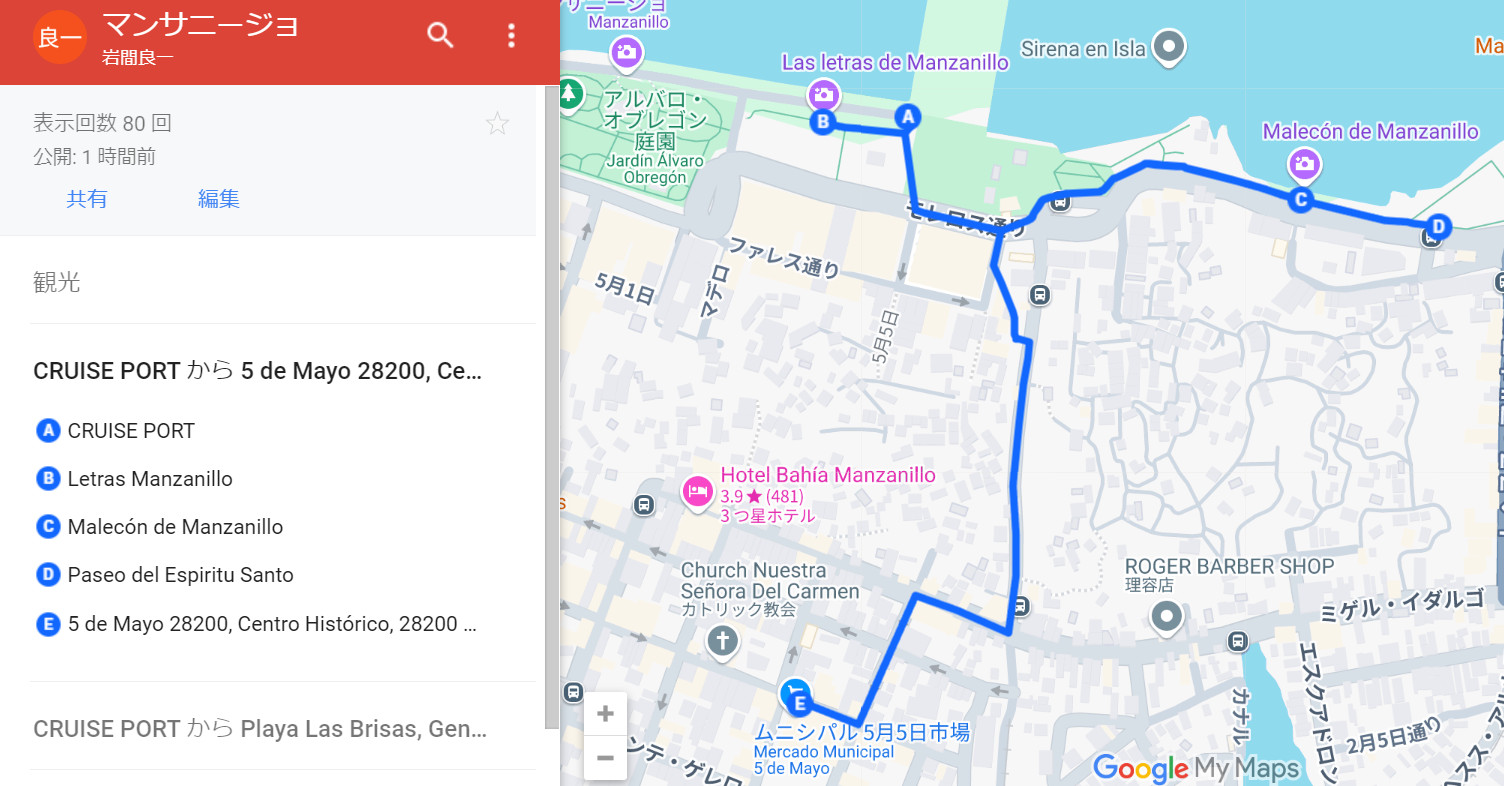
Task: Zoom in on the map
Action: tap(605, 714)
